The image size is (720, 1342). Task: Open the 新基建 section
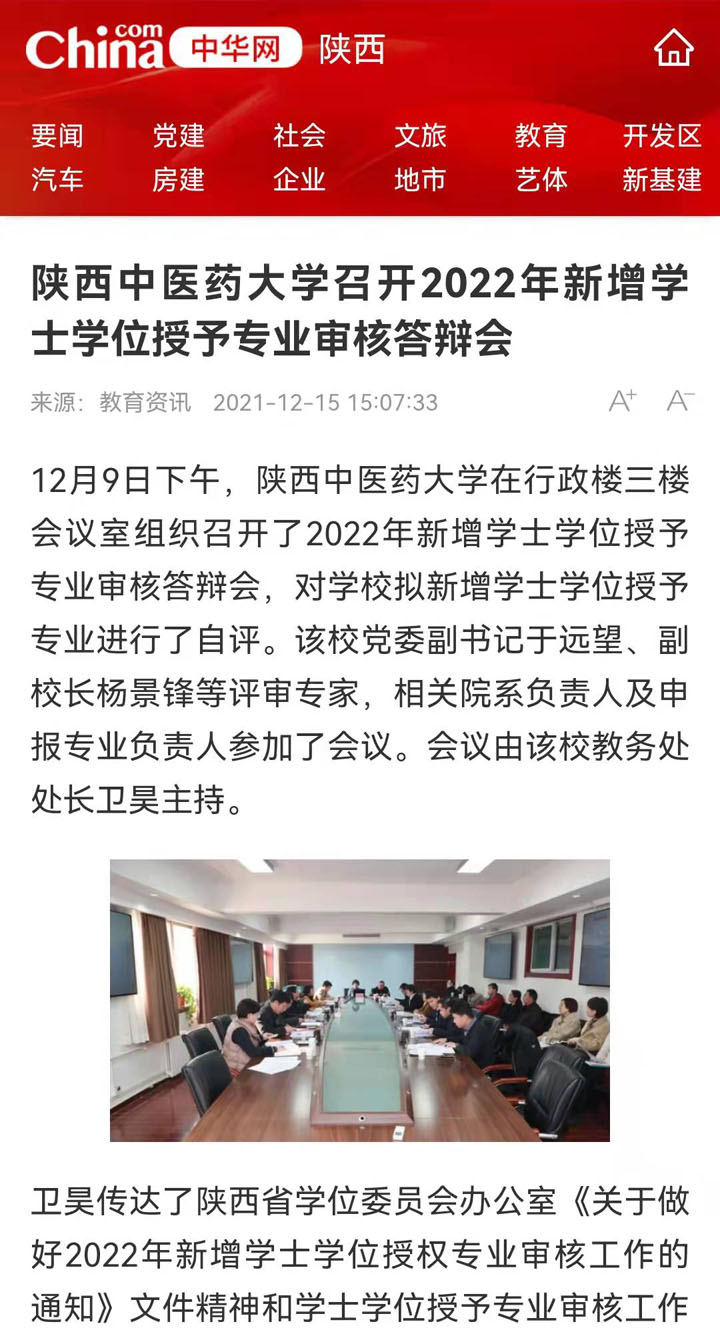click(662, 180)
